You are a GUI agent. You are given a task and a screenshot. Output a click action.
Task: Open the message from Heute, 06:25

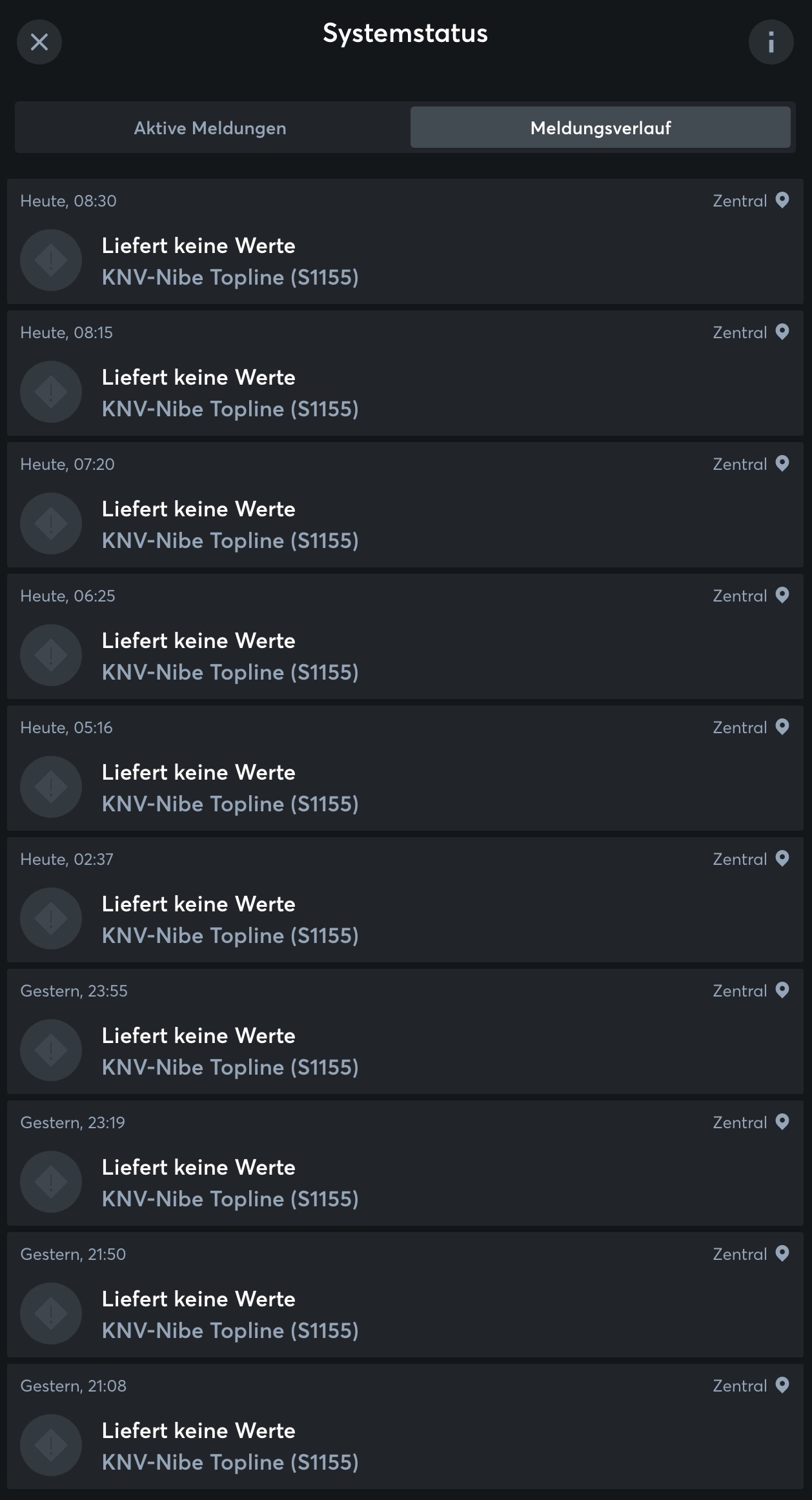tap(405, 637)
